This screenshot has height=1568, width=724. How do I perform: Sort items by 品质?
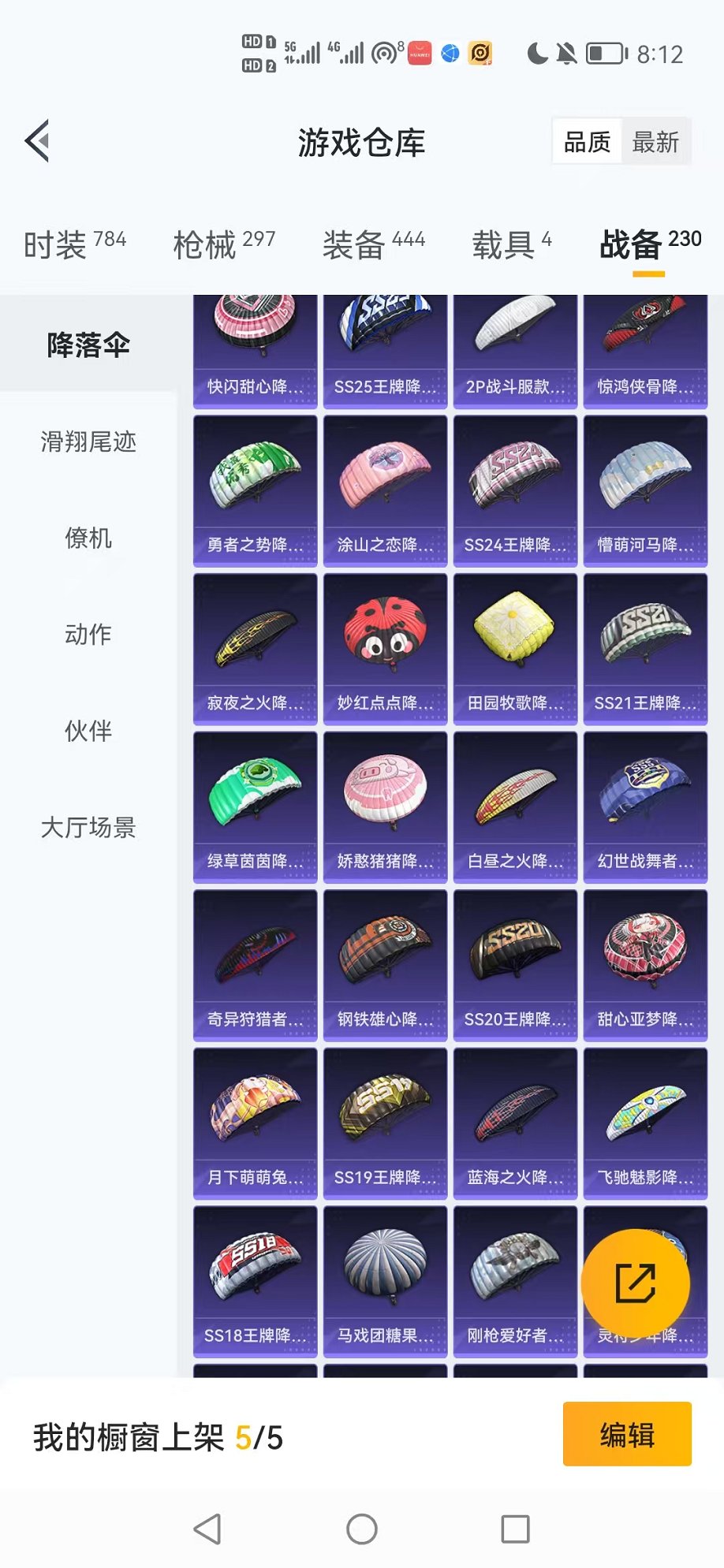click(x=588, y=142)
